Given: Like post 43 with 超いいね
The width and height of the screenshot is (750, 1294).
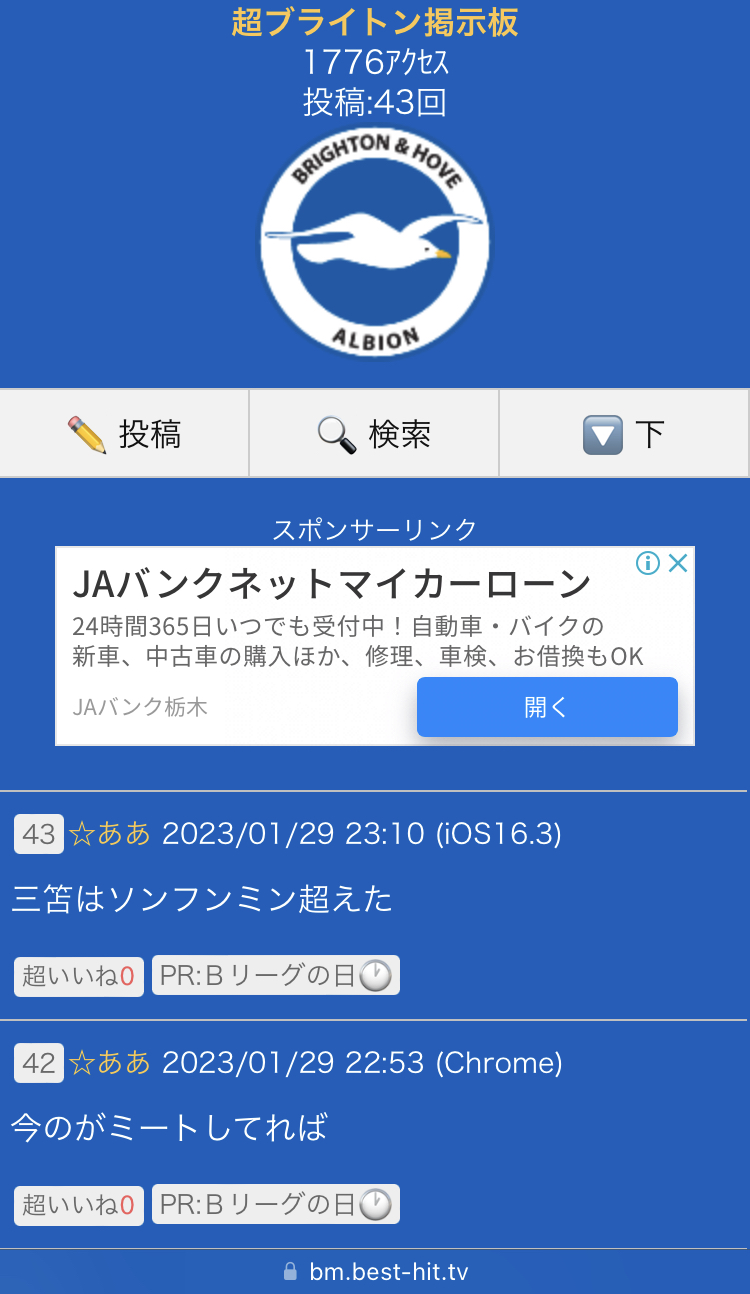Looking at the screenshot, I should 79,976.
